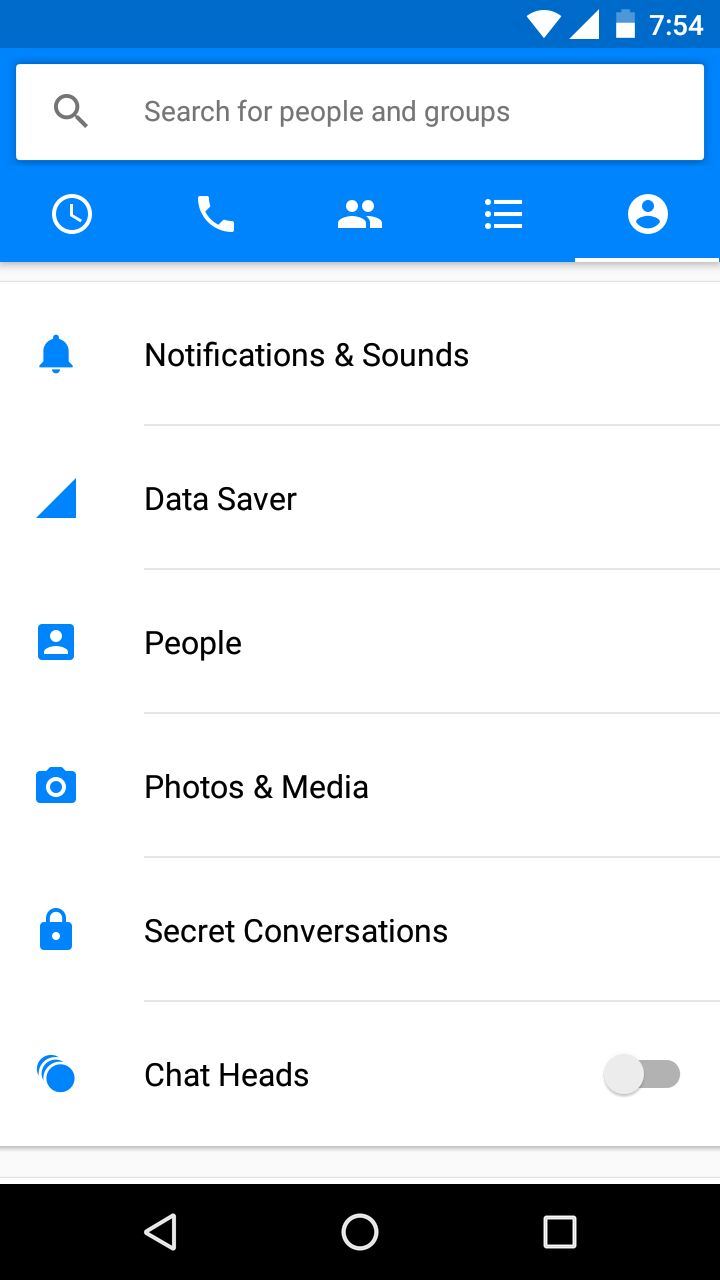Tap the system home button
The image size is (720, 1280).
360,1232
